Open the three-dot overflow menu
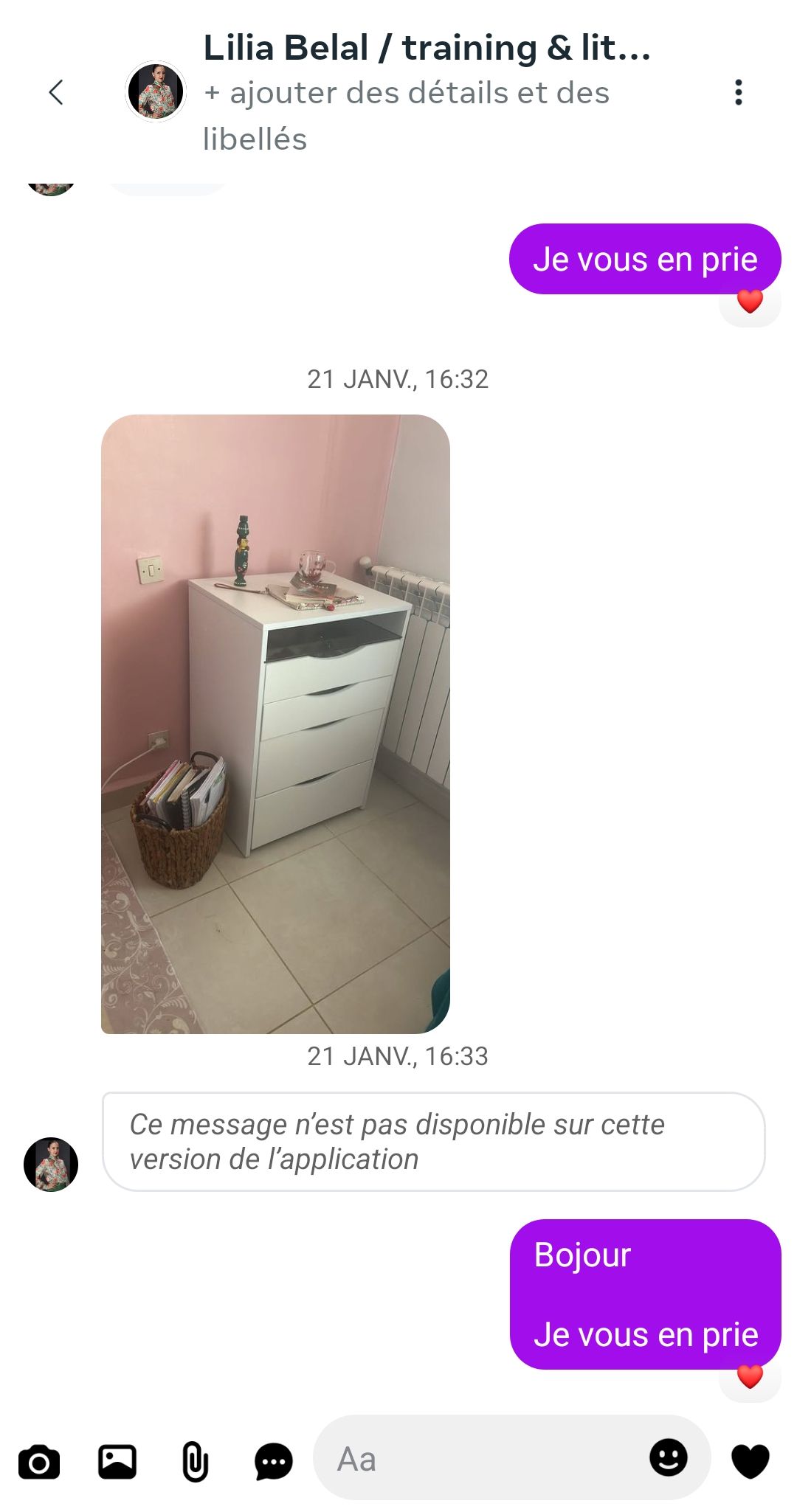The image size is (797, 1512). click(738, 93)
